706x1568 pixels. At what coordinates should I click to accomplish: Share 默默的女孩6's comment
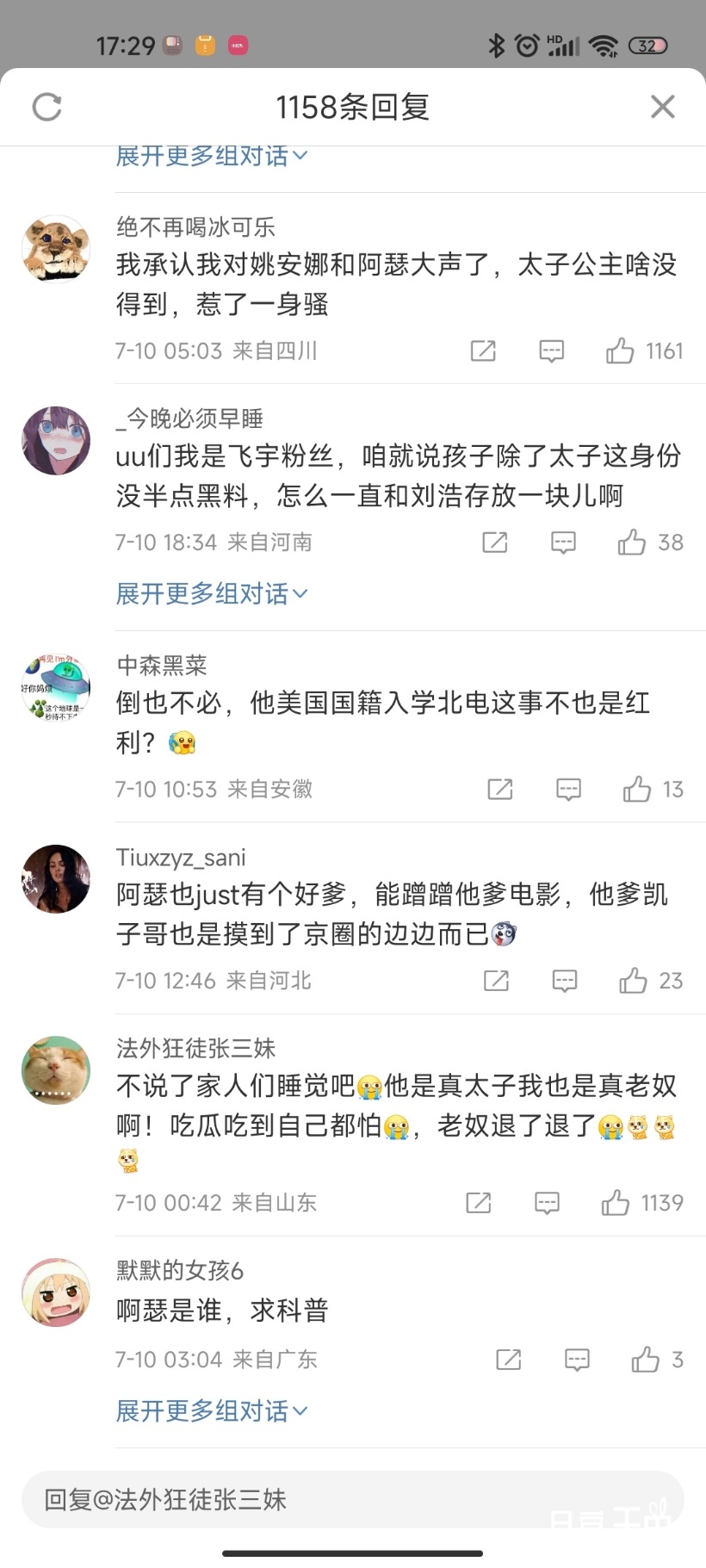click(x=507, y=1359)
